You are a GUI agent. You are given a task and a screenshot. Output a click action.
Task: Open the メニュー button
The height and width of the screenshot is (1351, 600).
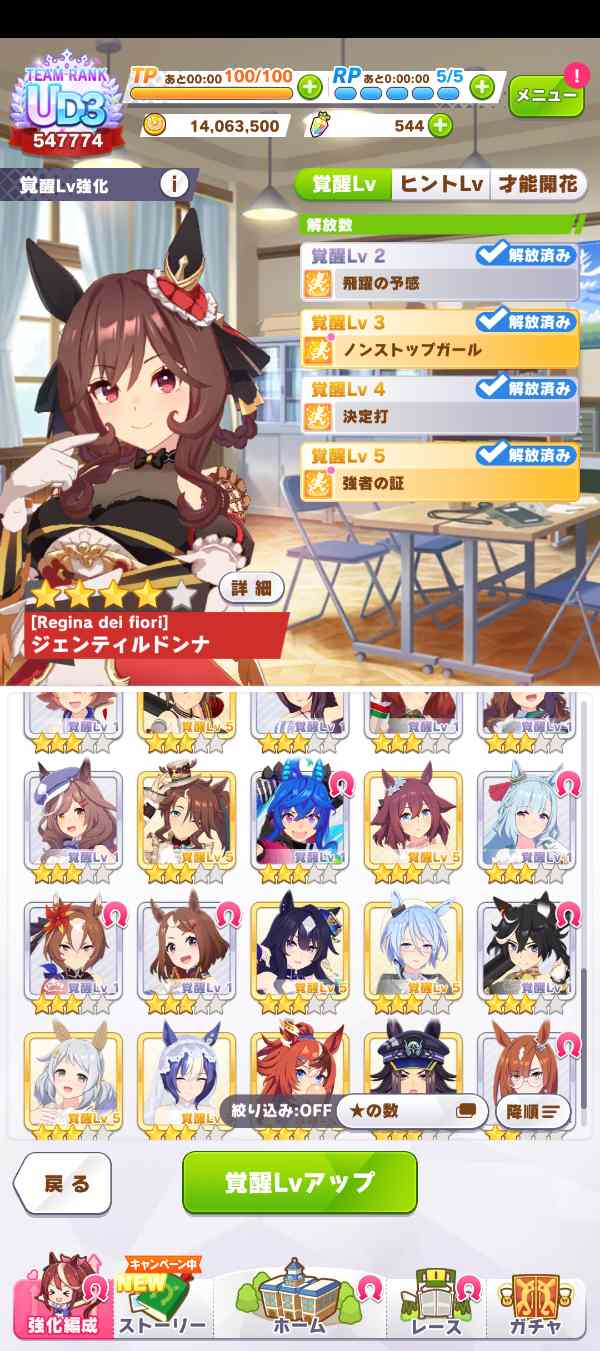(x=546, y=97)
